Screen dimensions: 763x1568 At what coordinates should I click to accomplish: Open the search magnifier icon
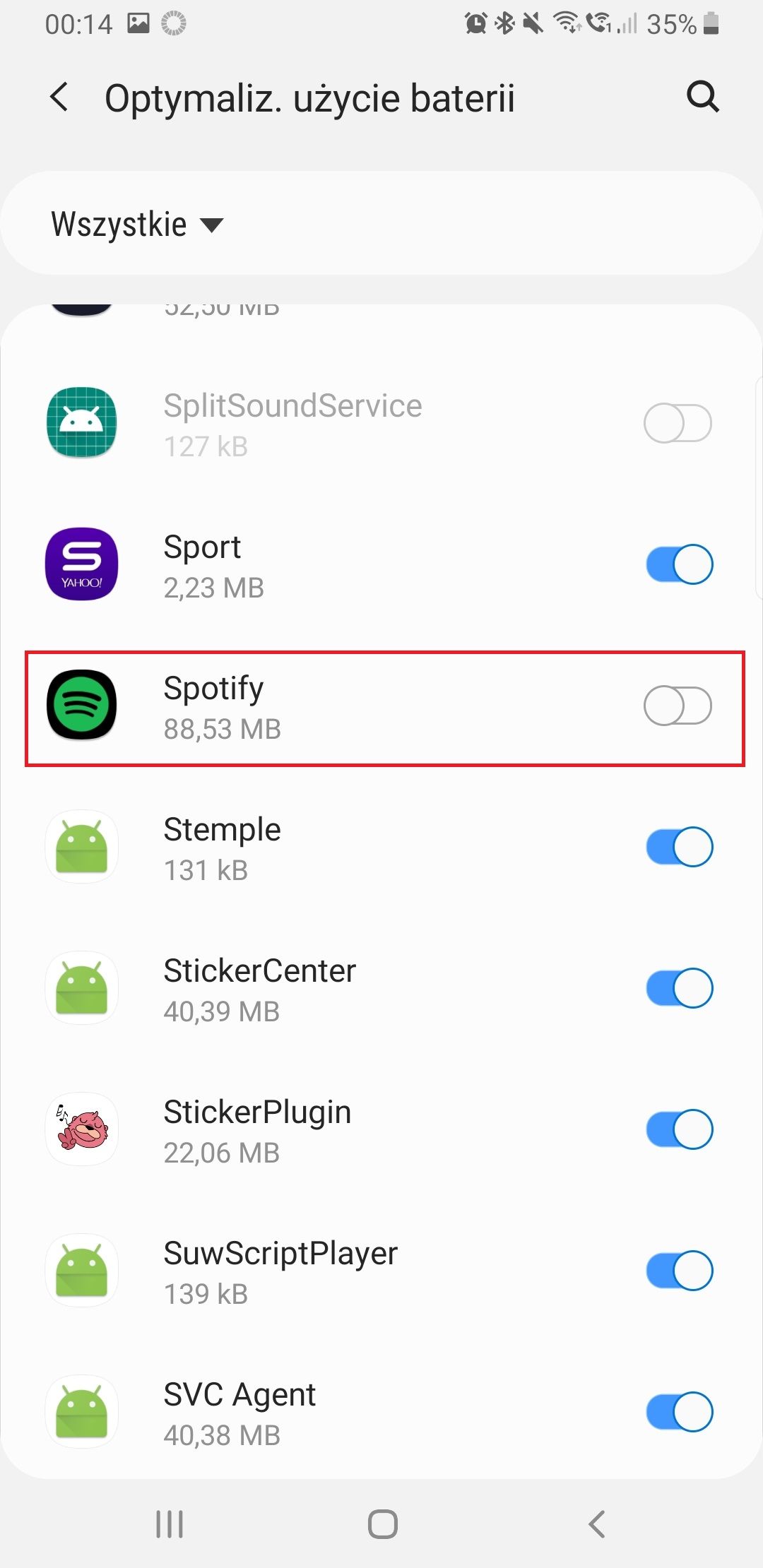coord(702,97)
